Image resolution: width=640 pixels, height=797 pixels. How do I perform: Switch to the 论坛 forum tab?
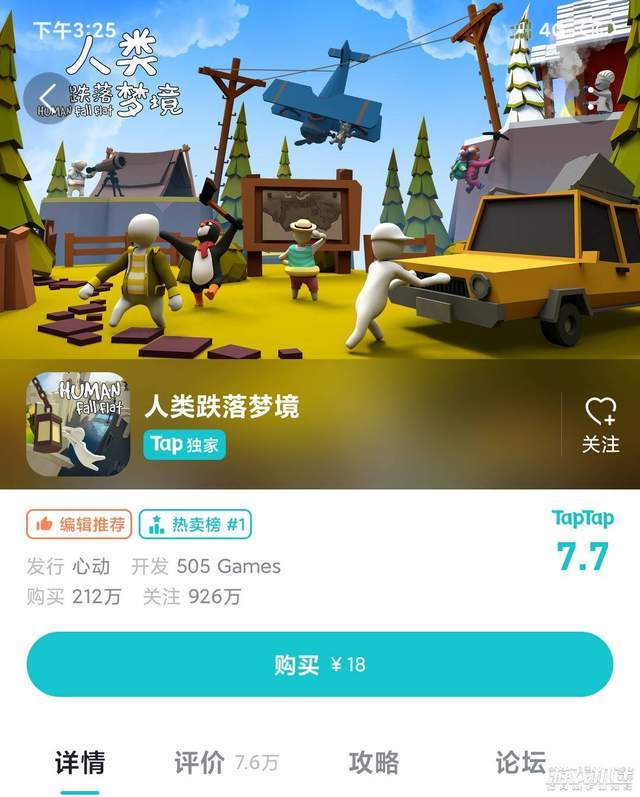[x=521, y=763]
